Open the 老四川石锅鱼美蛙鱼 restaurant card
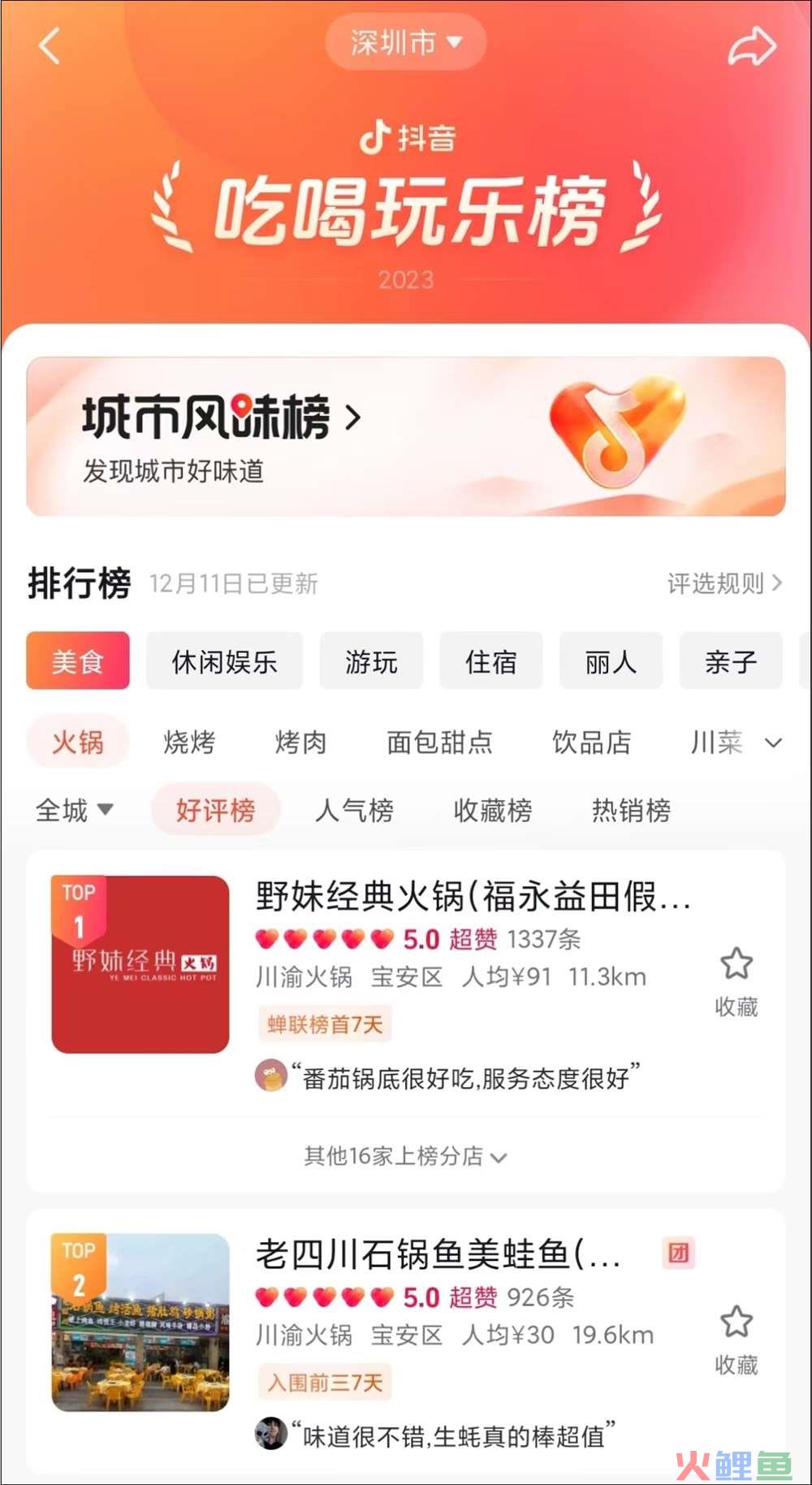 tap(438, 1255)
